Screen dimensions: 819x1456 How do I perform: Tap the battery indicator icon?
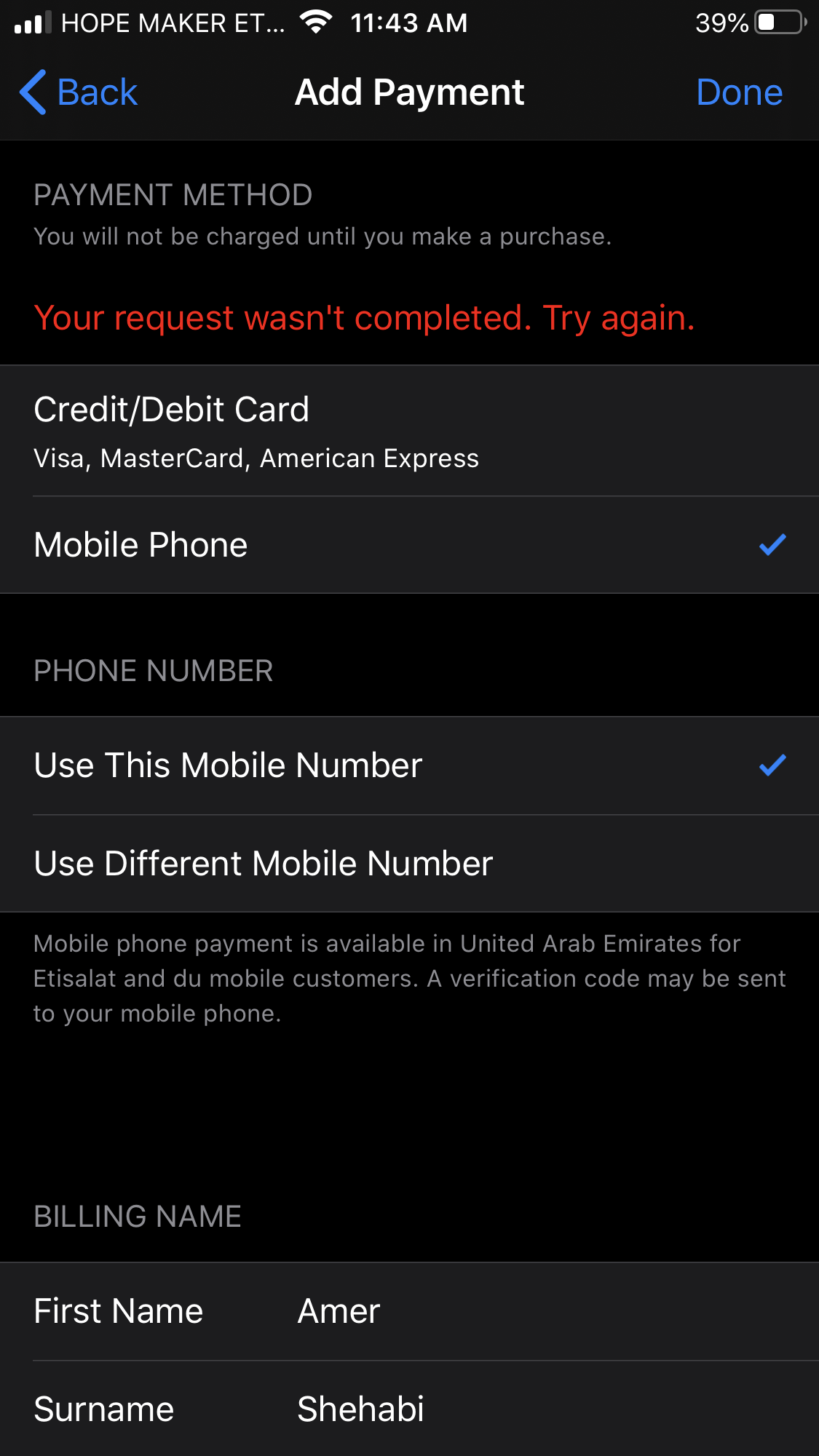click(x=776, y=23)
